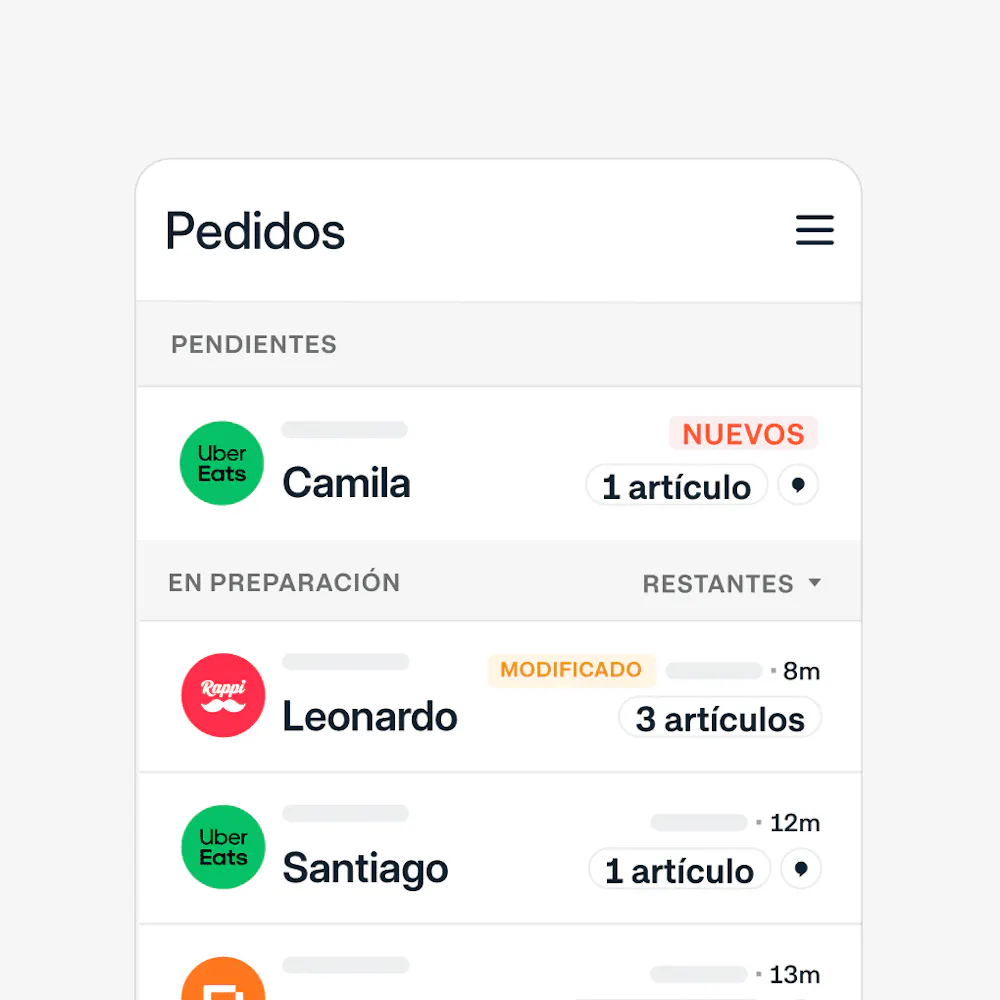View the note icon on Santiago's order

pyautogui.click(x=800, y=869)
